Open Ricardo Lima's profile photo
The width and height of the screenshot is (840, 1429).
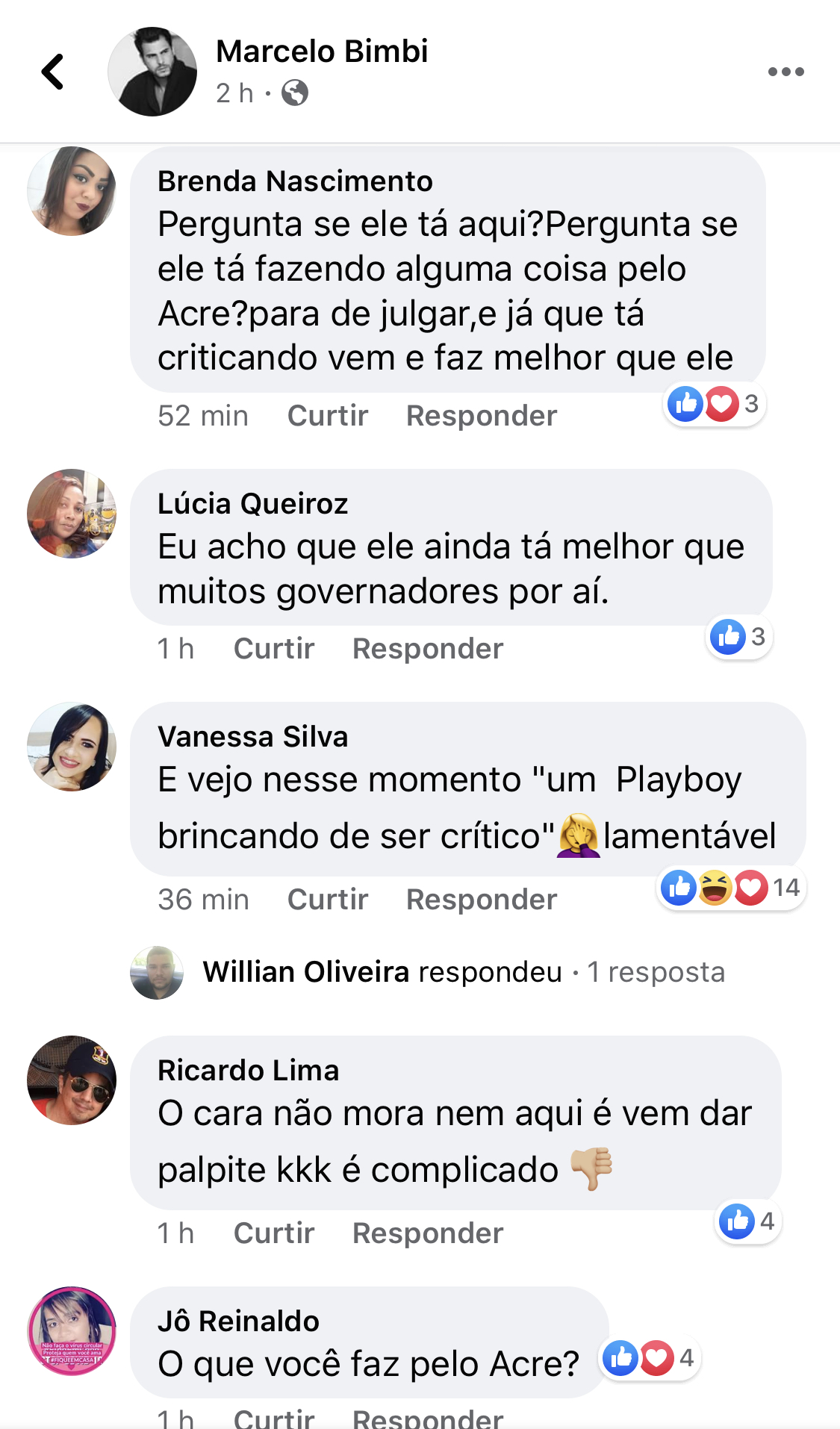(x=72, y=1080)
